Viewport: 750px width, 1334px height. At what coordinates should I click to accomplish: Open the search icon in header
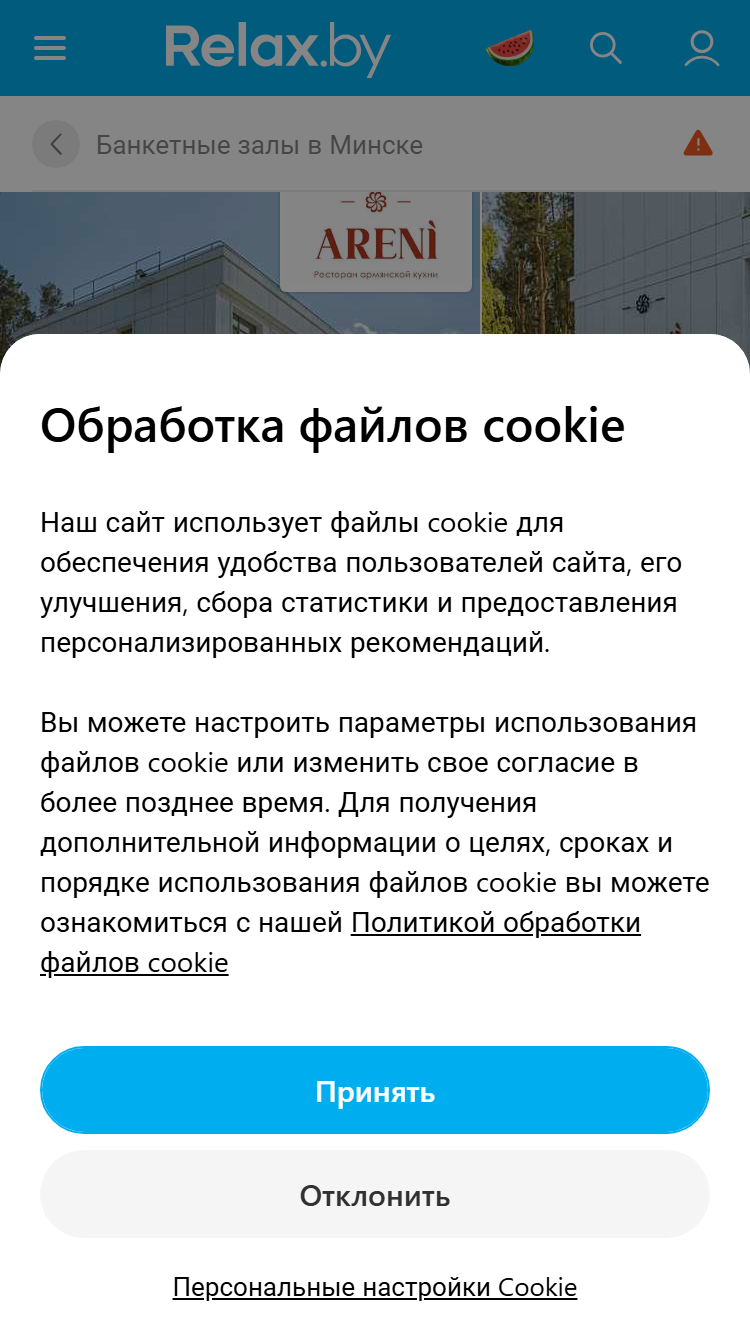tap(606, 48)
